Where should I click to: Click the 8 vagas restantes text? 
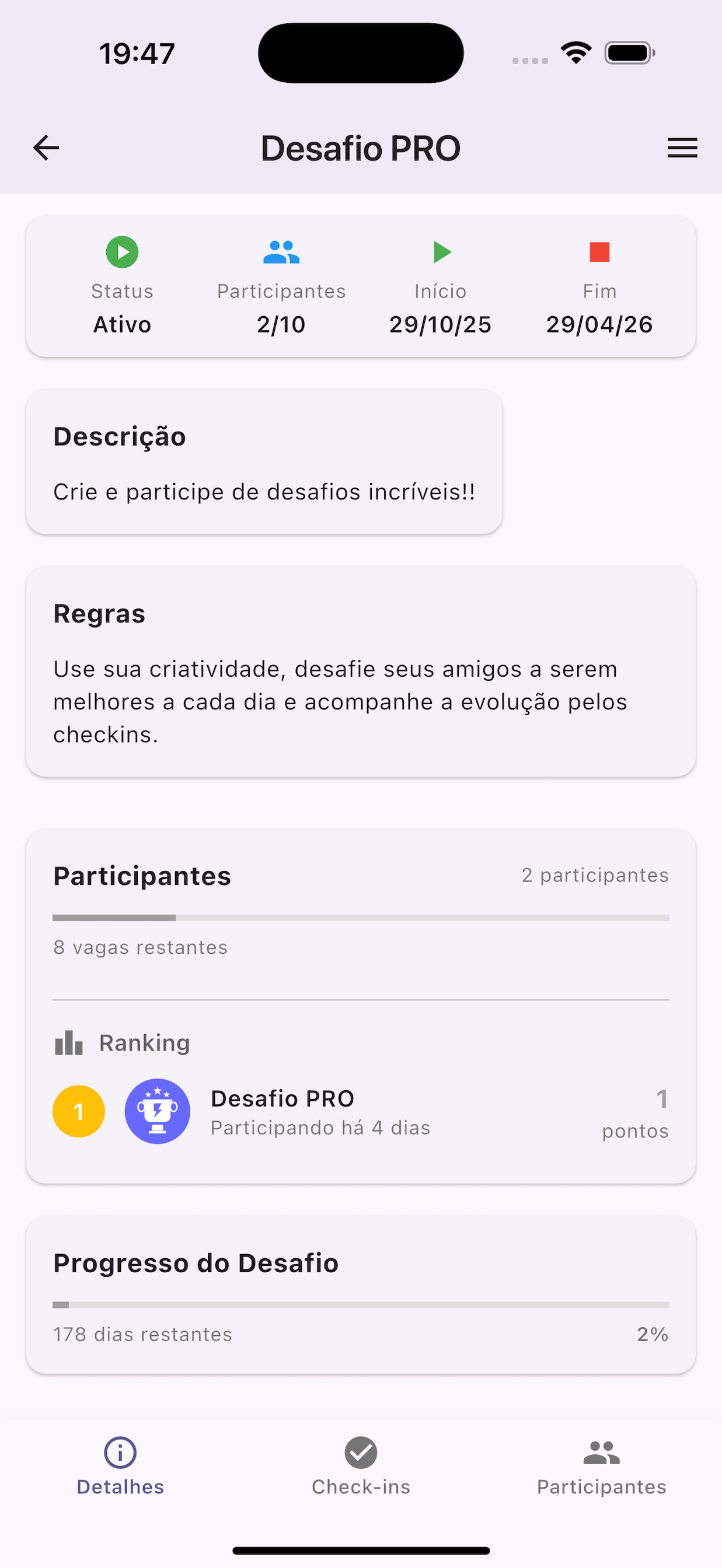[140, 947]
